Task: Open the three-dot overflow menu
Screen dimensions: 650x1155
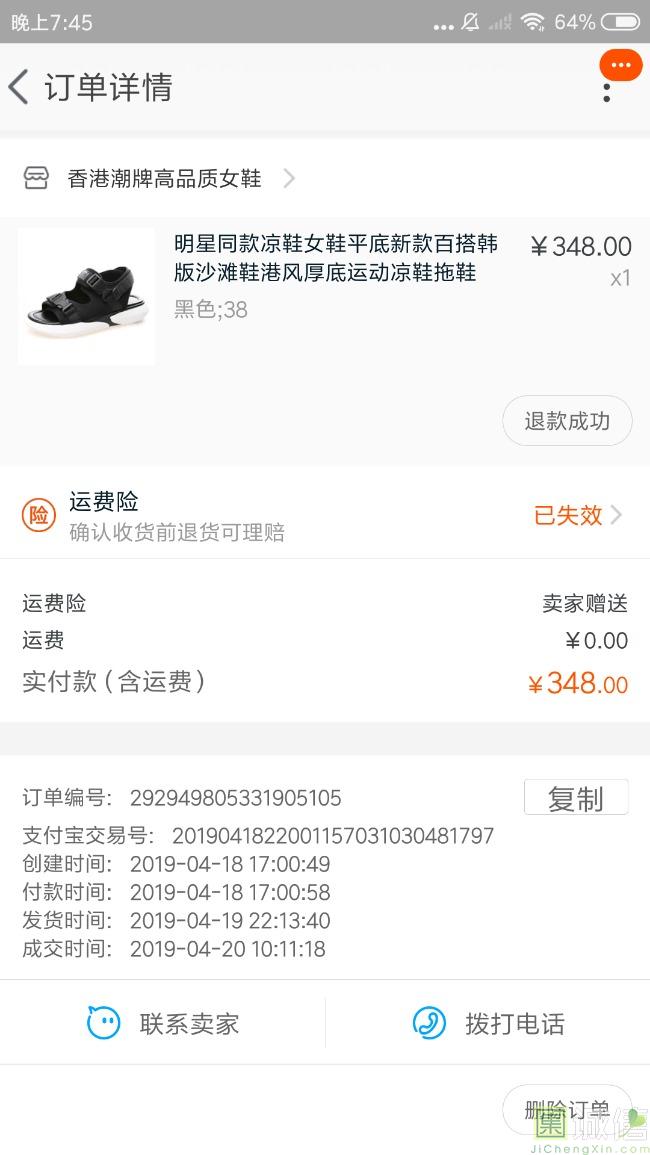Action: click(607, 88)
